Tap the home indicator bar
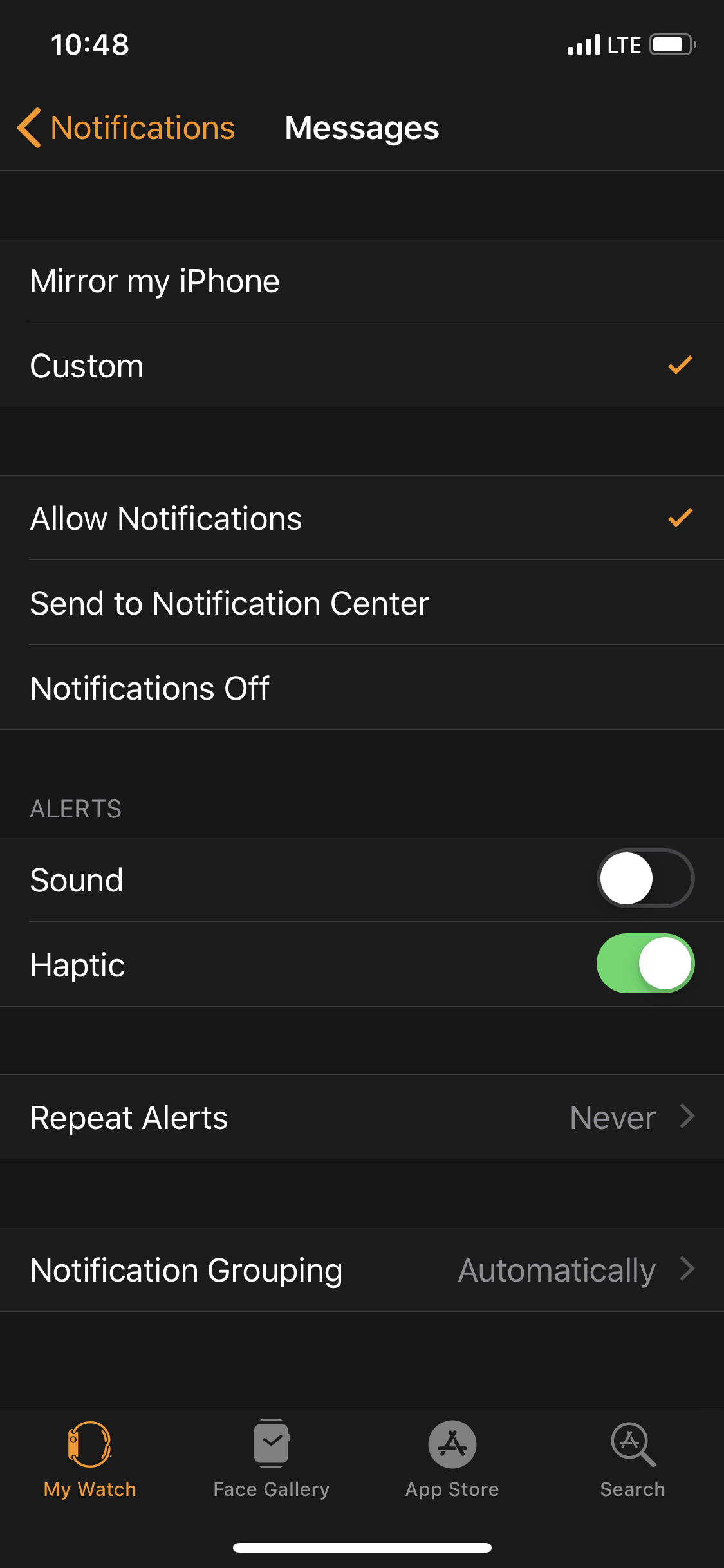724x1568 pixels. point(362,1548)
